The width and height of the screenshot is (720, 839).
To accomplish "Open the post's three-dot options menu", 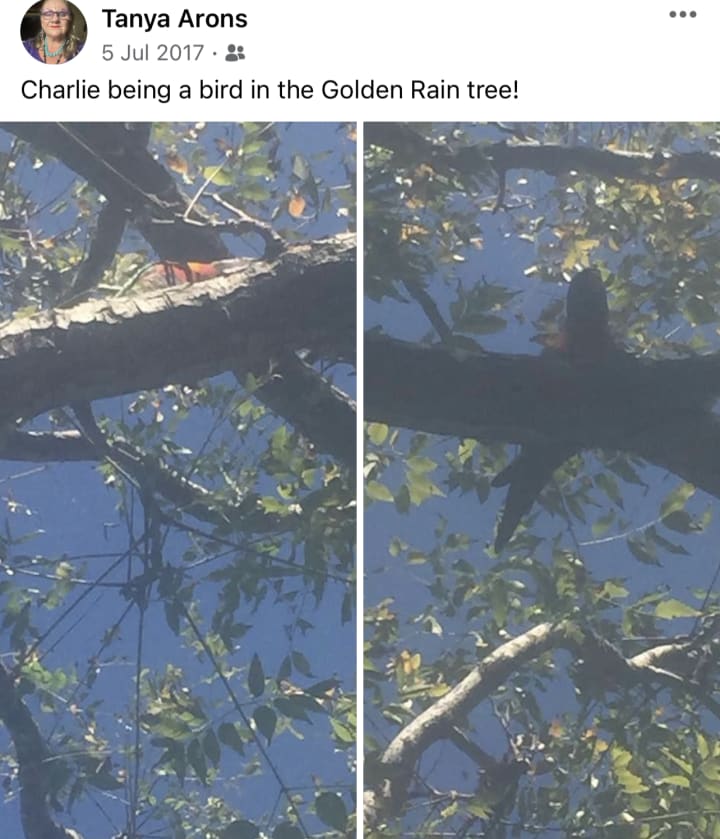I will 681,15.
